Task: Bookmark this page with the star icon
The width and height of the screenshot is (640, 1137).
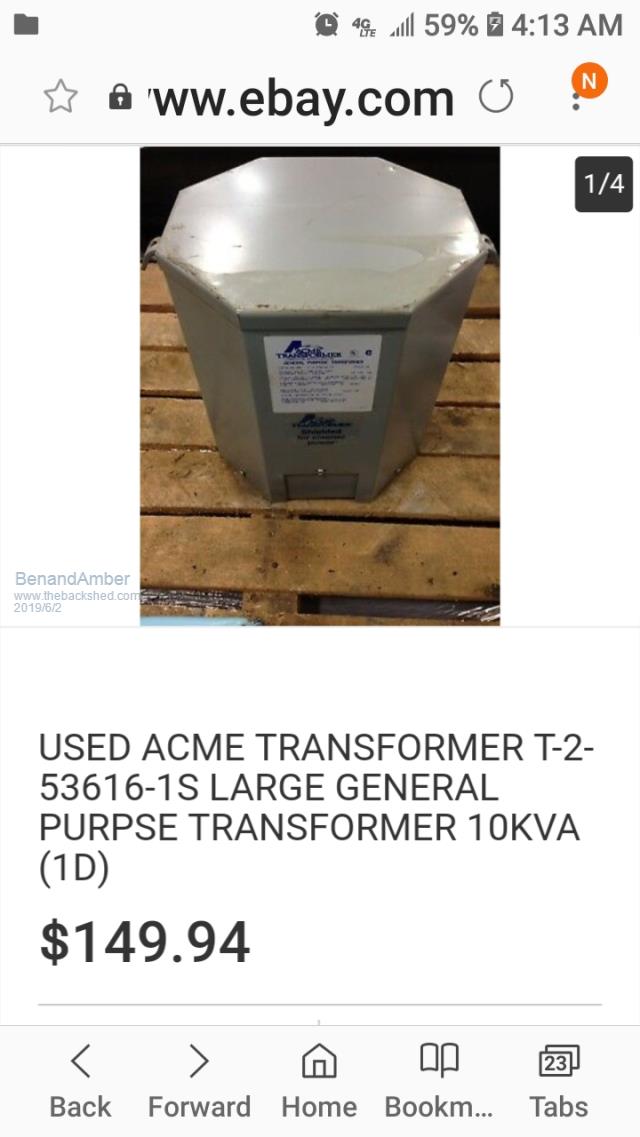Action: [x=61, y=97]
